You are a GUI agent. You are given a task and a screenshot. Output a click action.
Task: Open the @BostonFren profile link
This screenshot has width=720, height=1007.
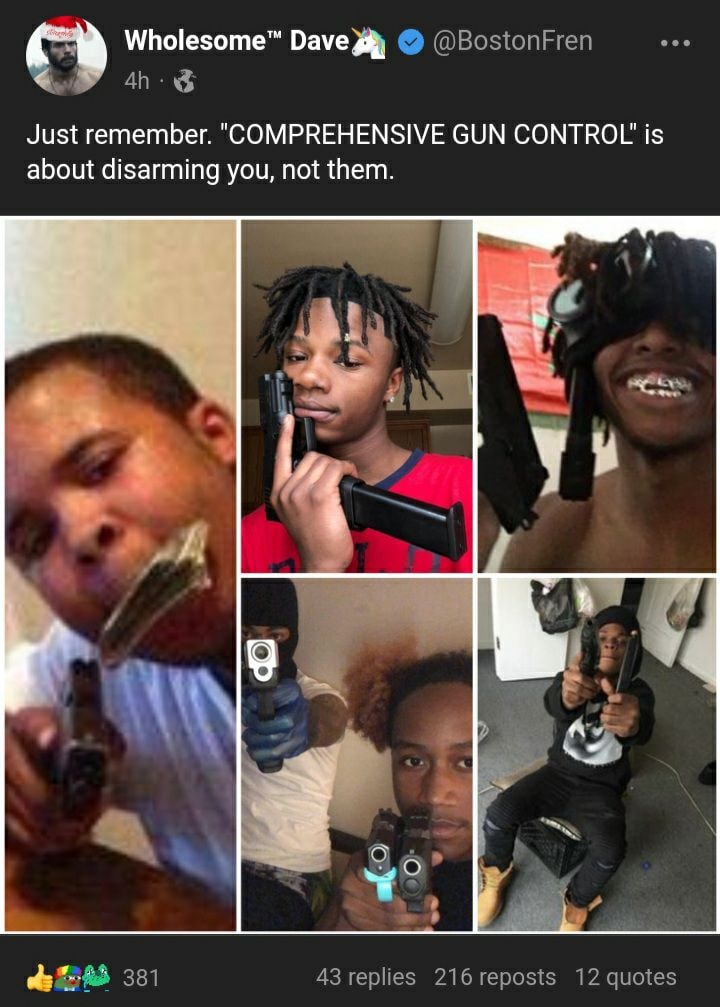pos(512,41)
